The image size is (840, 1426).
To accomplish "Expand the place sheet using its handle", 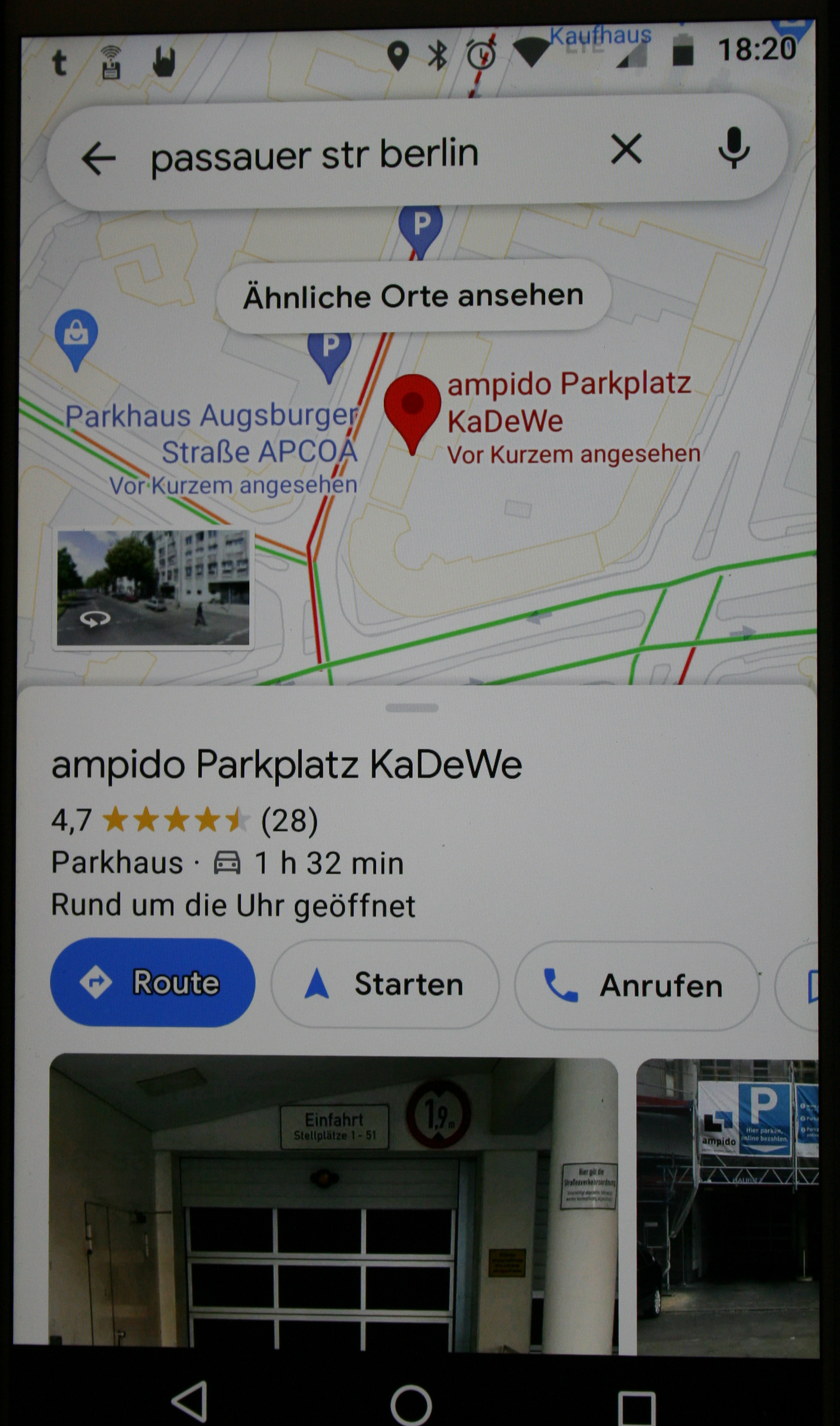I will coord(412,708).
